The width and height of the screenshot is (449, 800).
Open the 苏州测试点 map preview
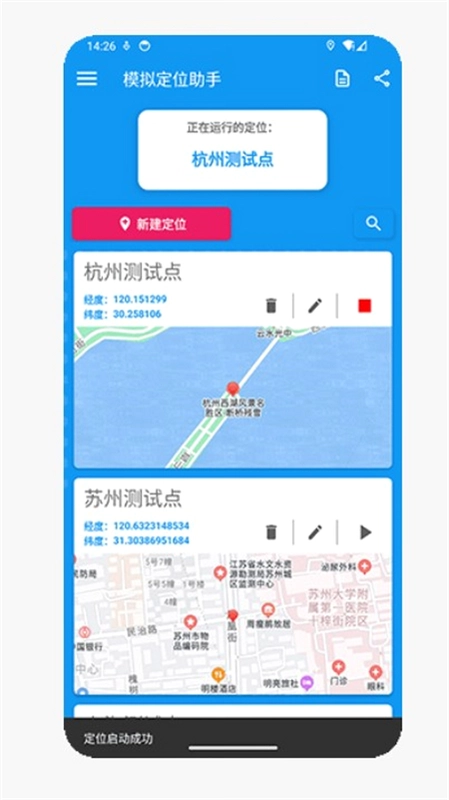(x=233, y=623)
